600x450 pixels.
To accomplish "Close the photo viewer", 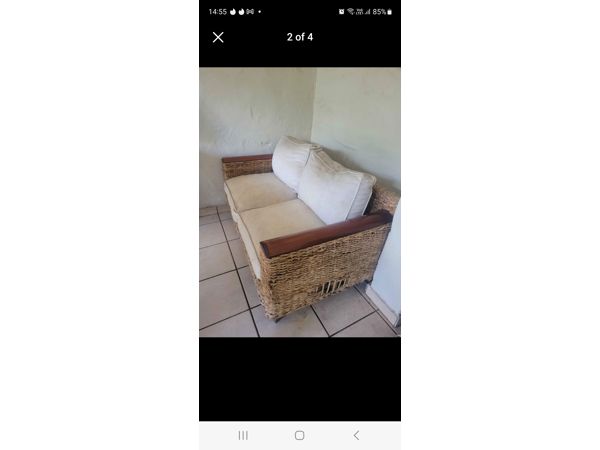I will (x=218, y=37).
